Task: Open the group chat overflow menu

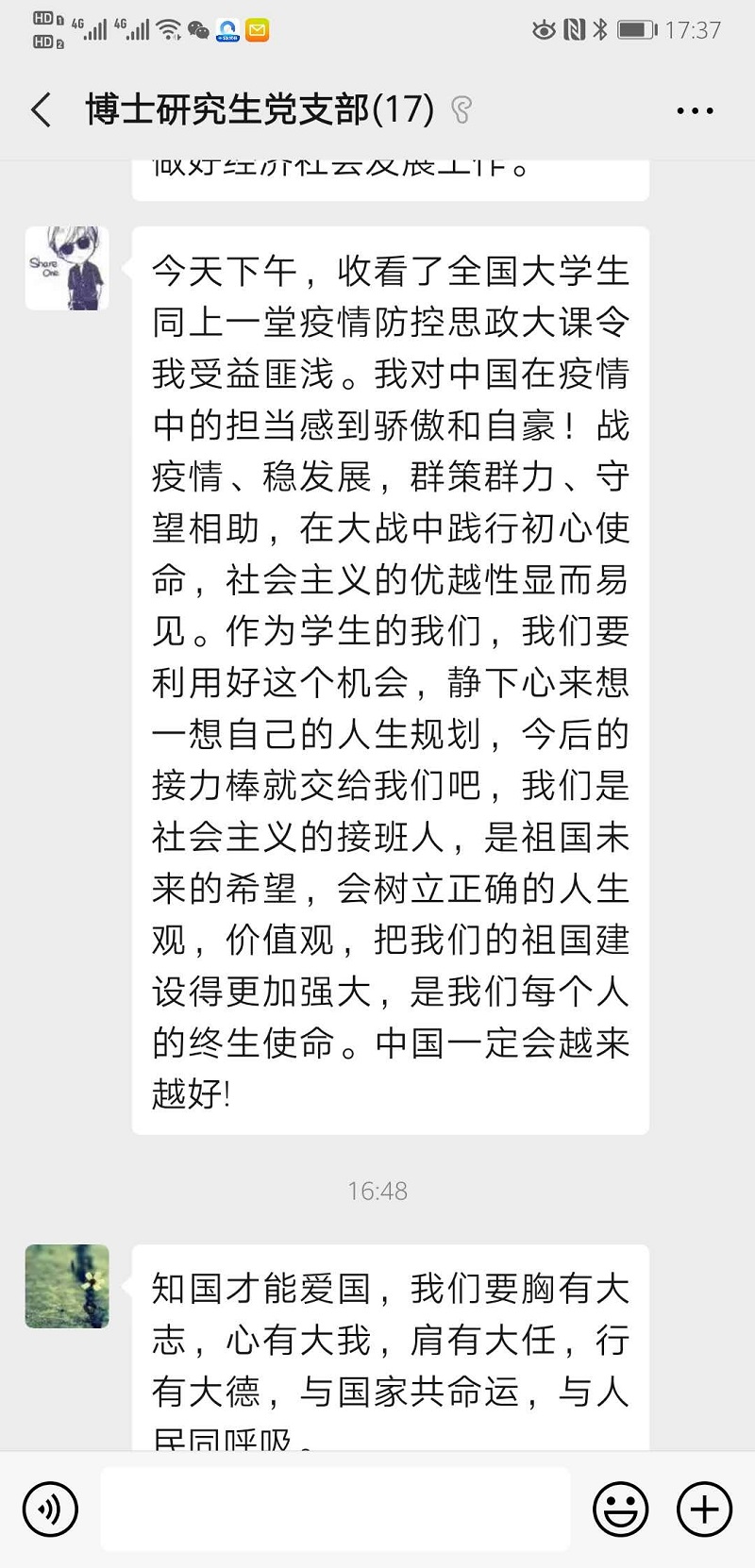Action: tap(695, 110)
